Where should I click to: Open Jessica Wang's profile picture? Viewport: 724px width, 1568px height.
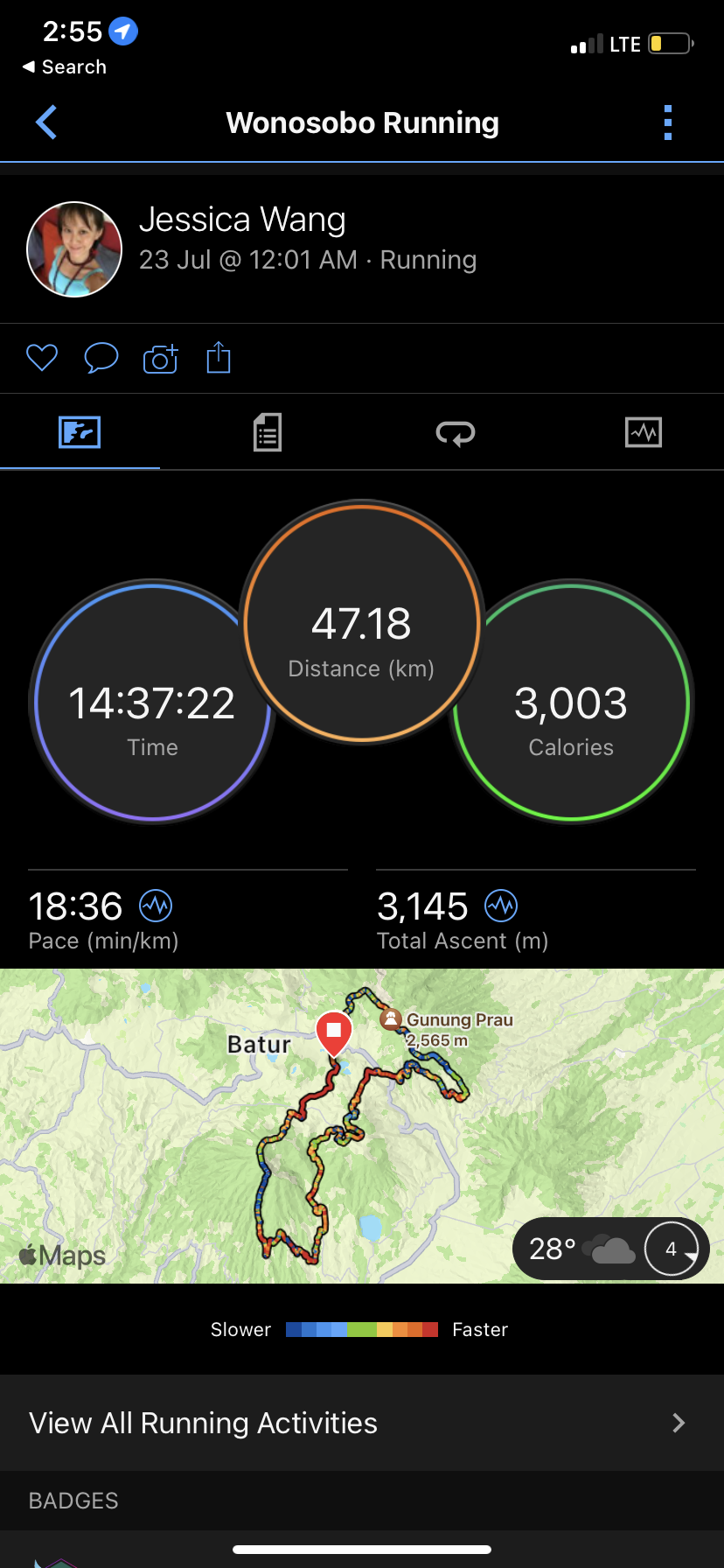pyautogui.click(x=74, y=249)
